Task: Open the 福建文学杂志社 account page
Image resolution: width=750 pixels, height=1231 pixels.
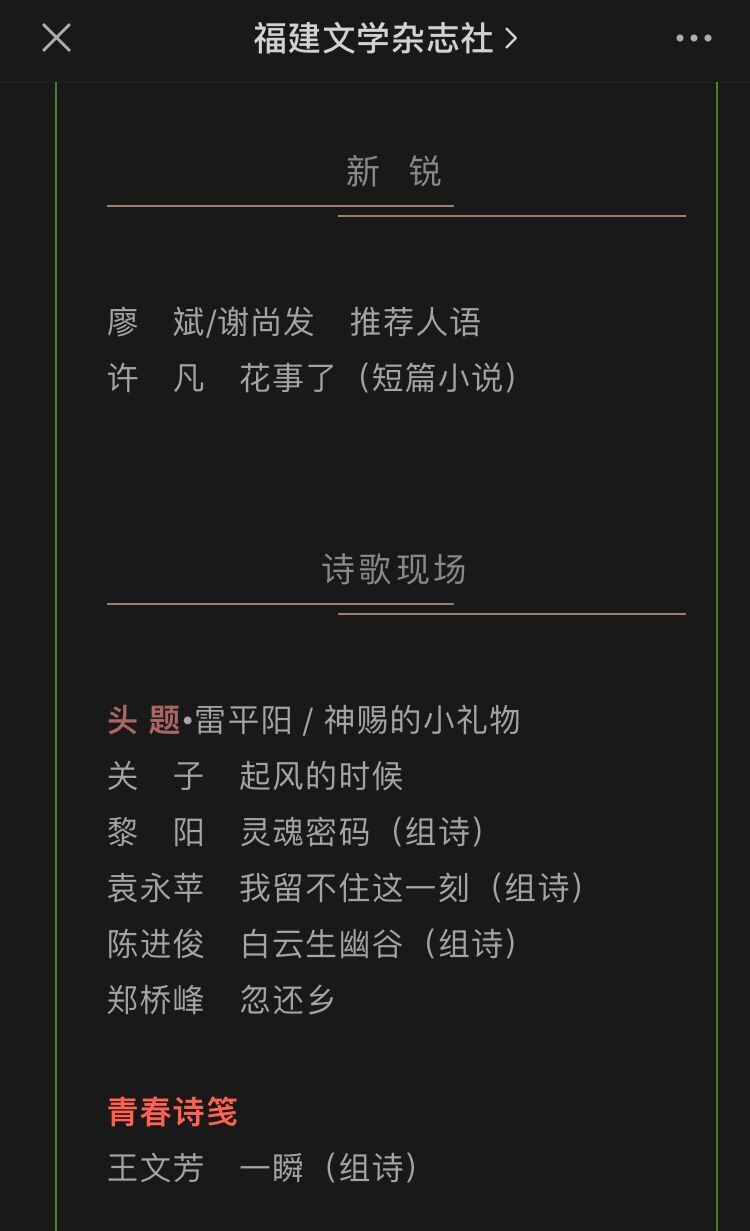Action: pyautogui.click(x=385, y=38)
